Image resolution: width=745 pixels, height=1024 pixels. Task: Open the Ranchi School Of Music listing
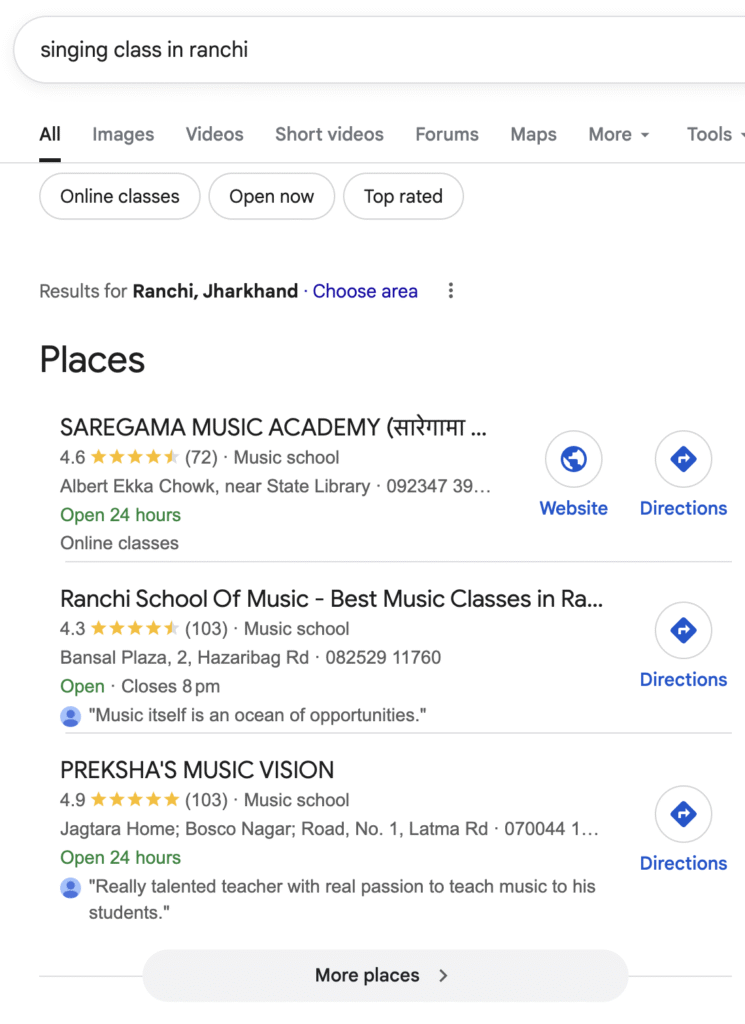pos(331,599)
